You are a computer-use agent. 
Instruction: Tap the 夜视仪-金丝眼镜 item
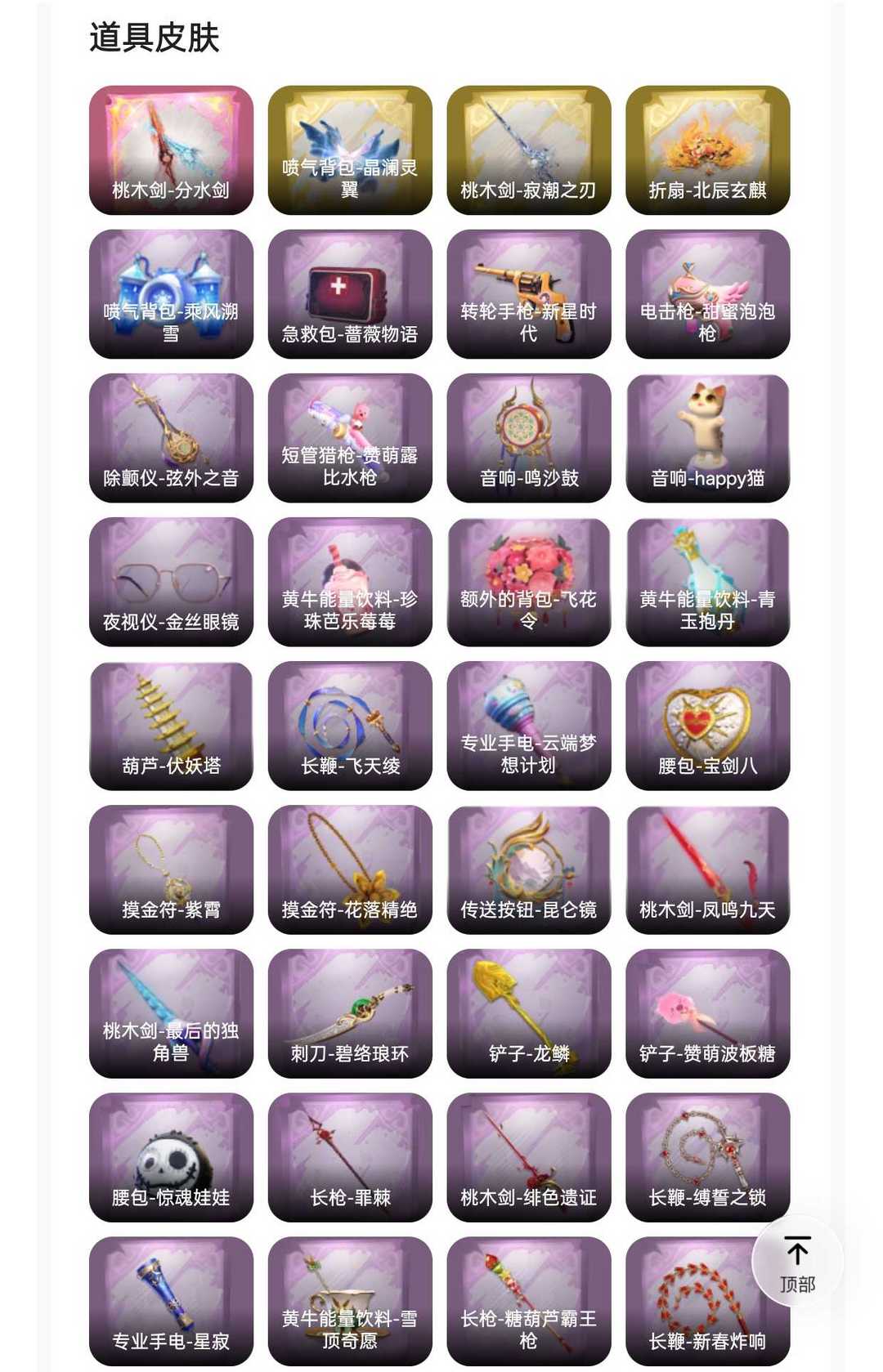pos(171,582)
